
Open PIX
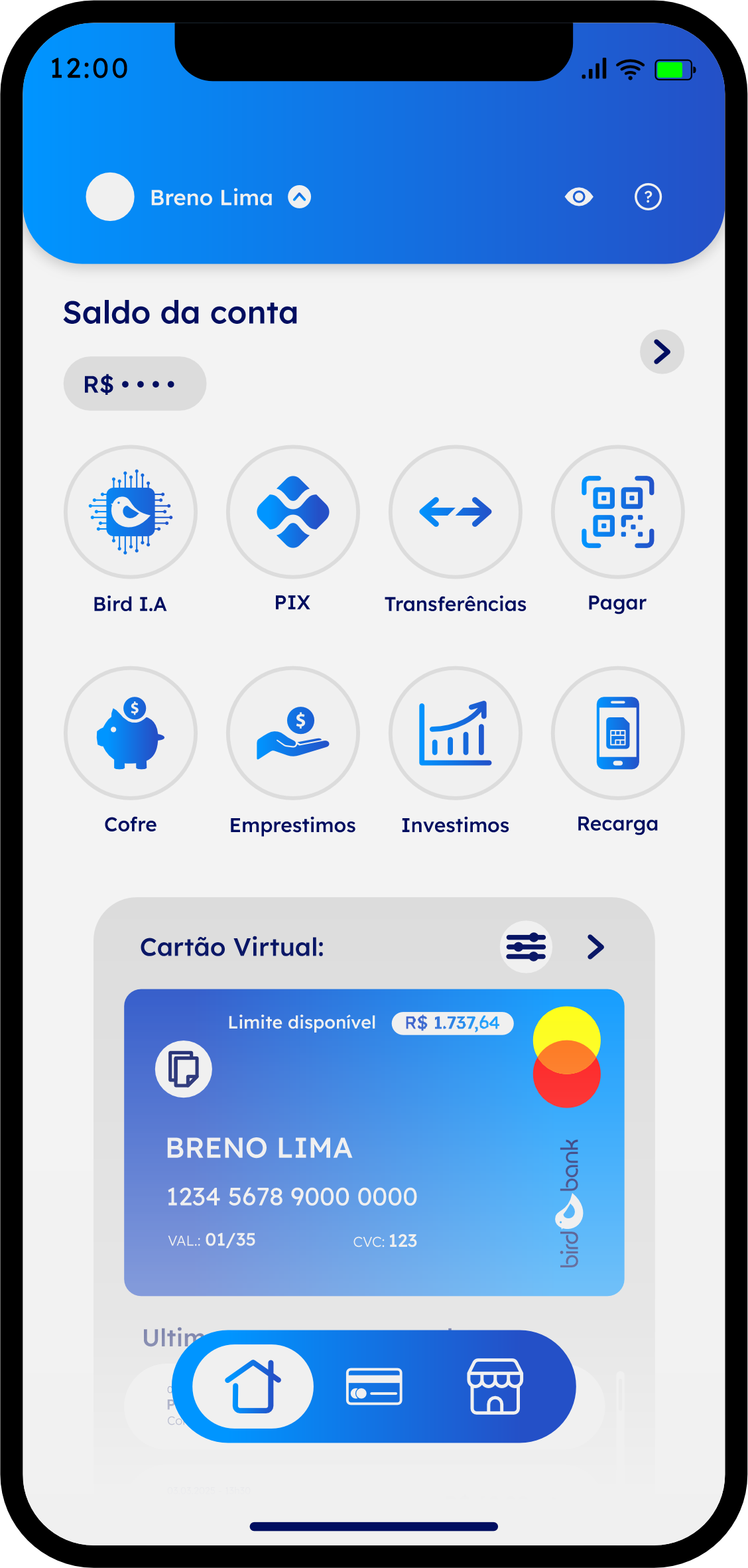pos(293,512)
